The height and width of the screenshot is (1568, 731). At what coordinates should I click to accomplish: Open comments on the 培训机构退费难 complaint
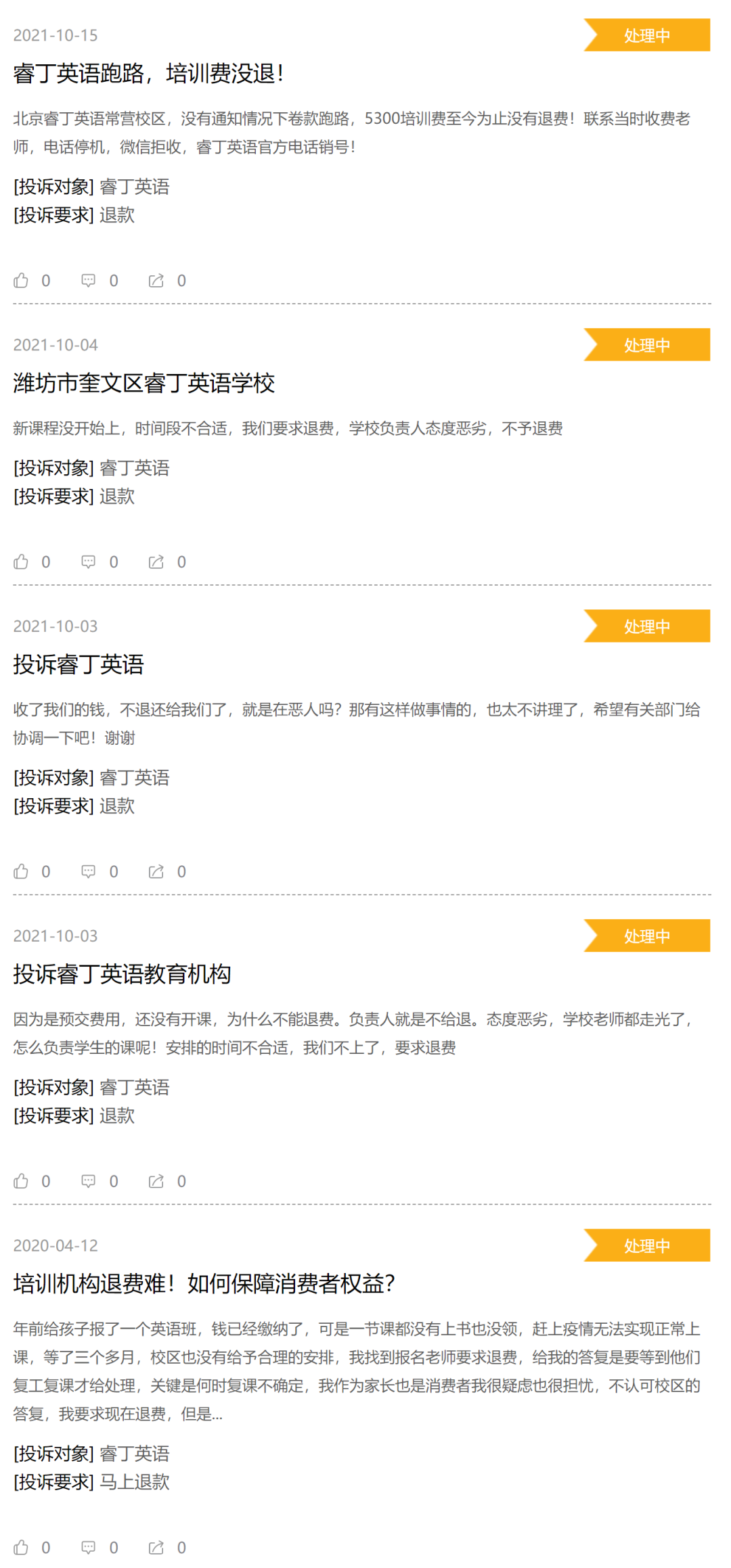(89, 1547)
